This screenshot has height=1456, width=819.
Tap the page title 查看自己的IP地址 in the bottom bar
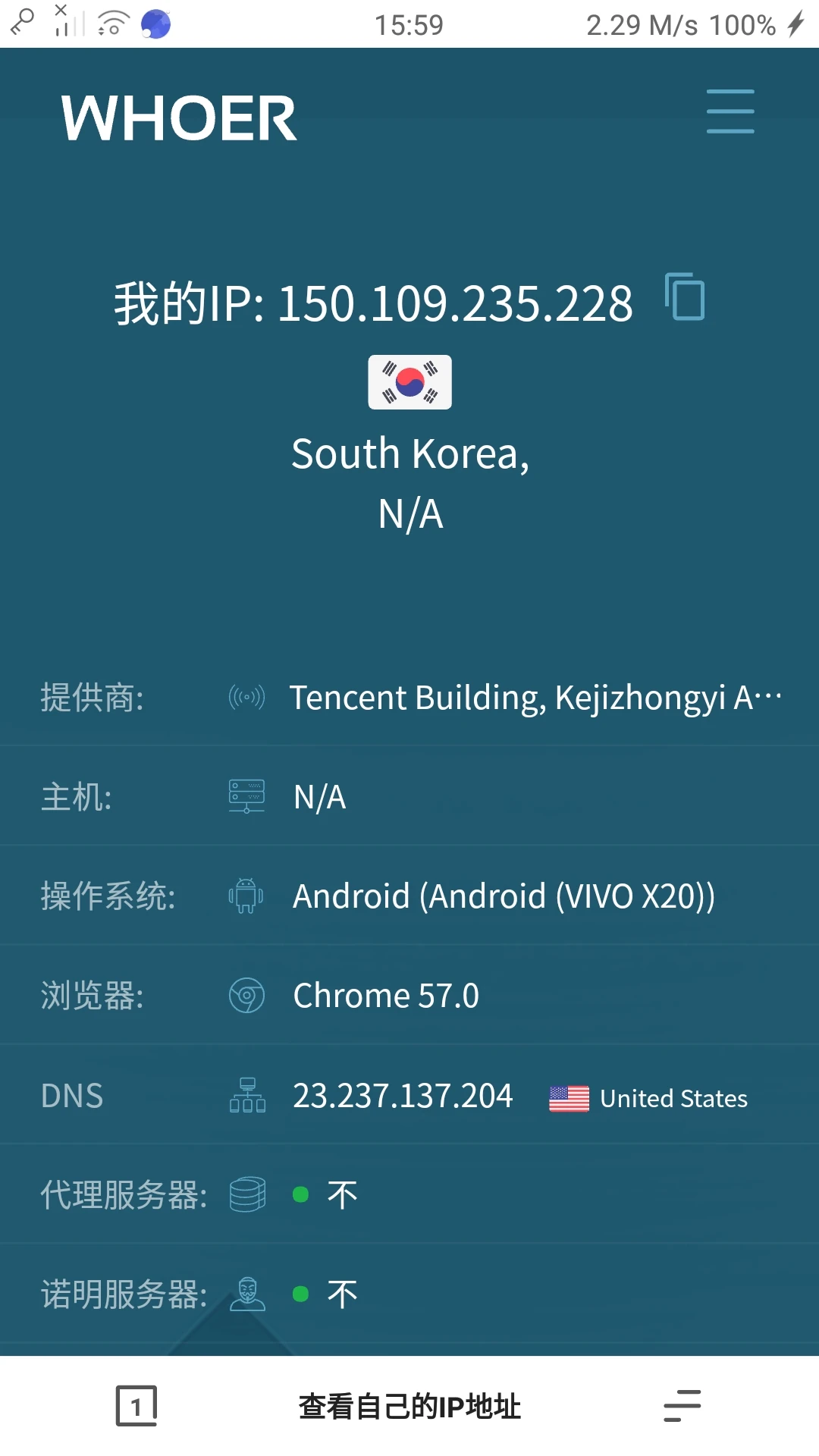409,1407
